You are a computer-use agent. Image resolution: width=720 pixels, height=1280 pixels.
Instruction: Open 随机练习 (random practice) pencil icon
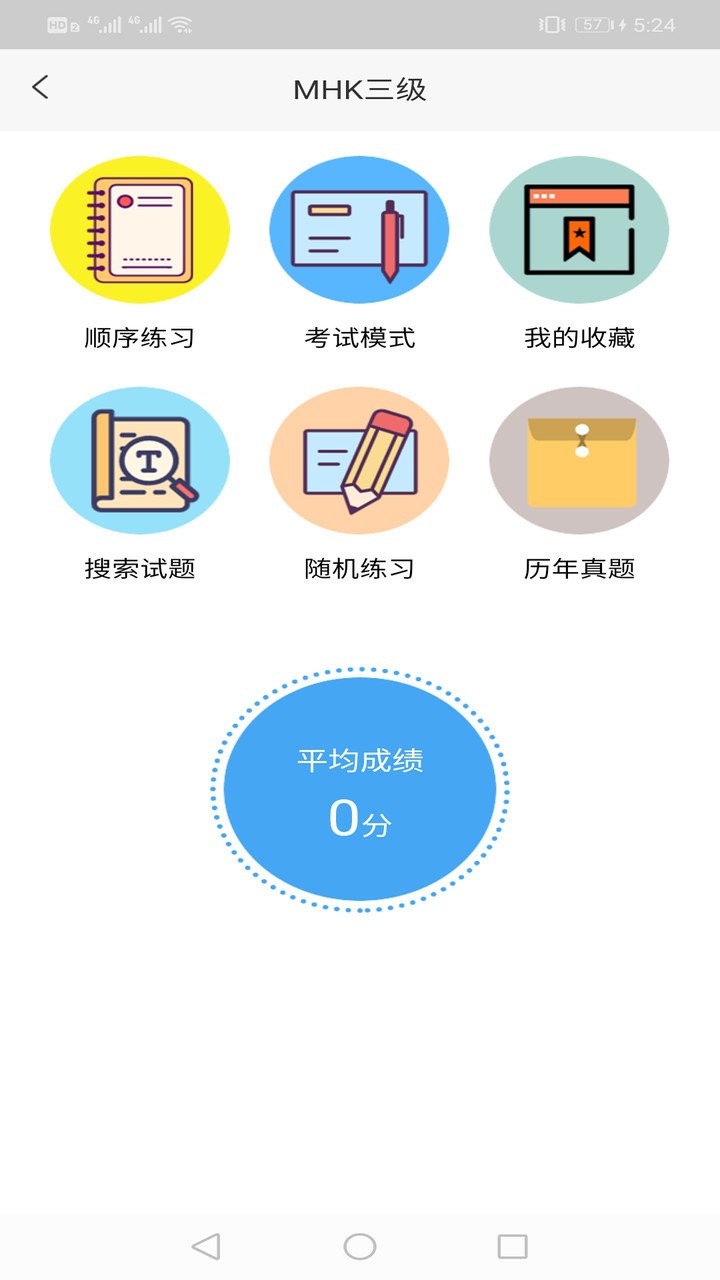pyautogui.click(x=359, y=460)
